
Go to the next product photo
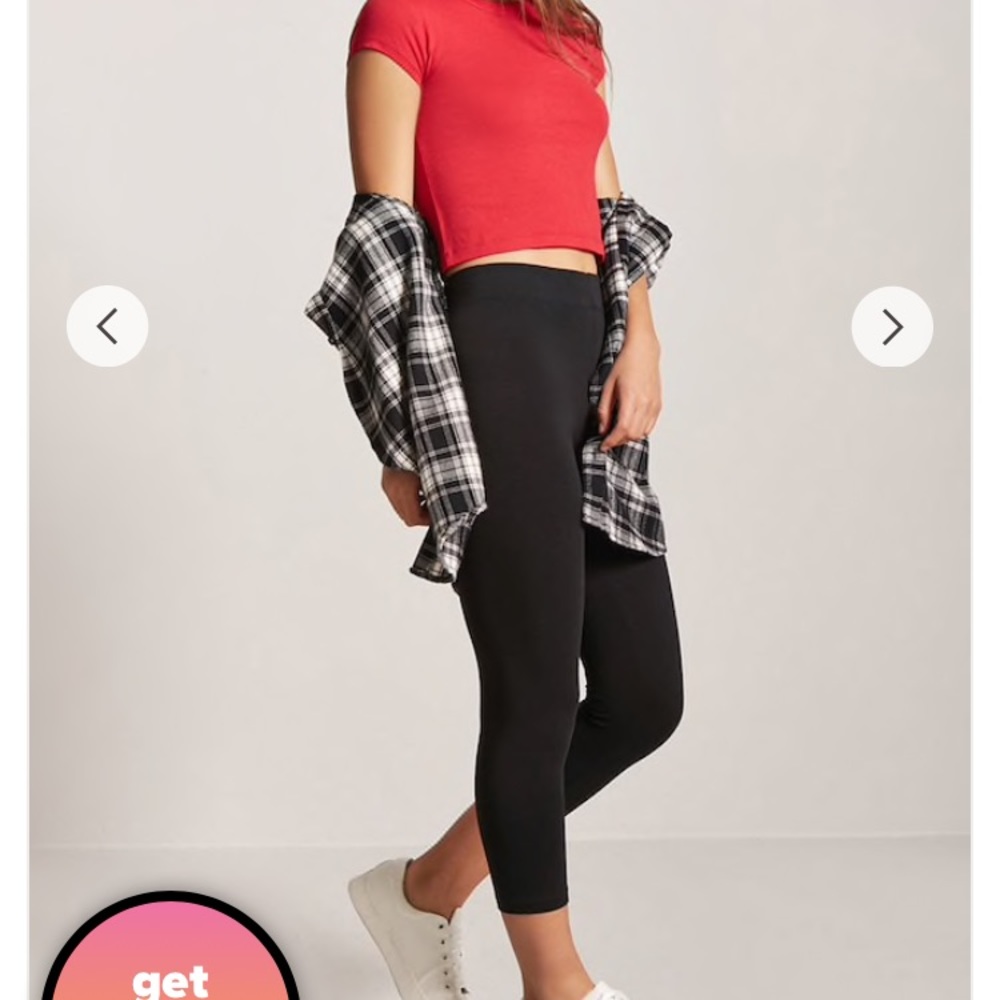[892, 326]
